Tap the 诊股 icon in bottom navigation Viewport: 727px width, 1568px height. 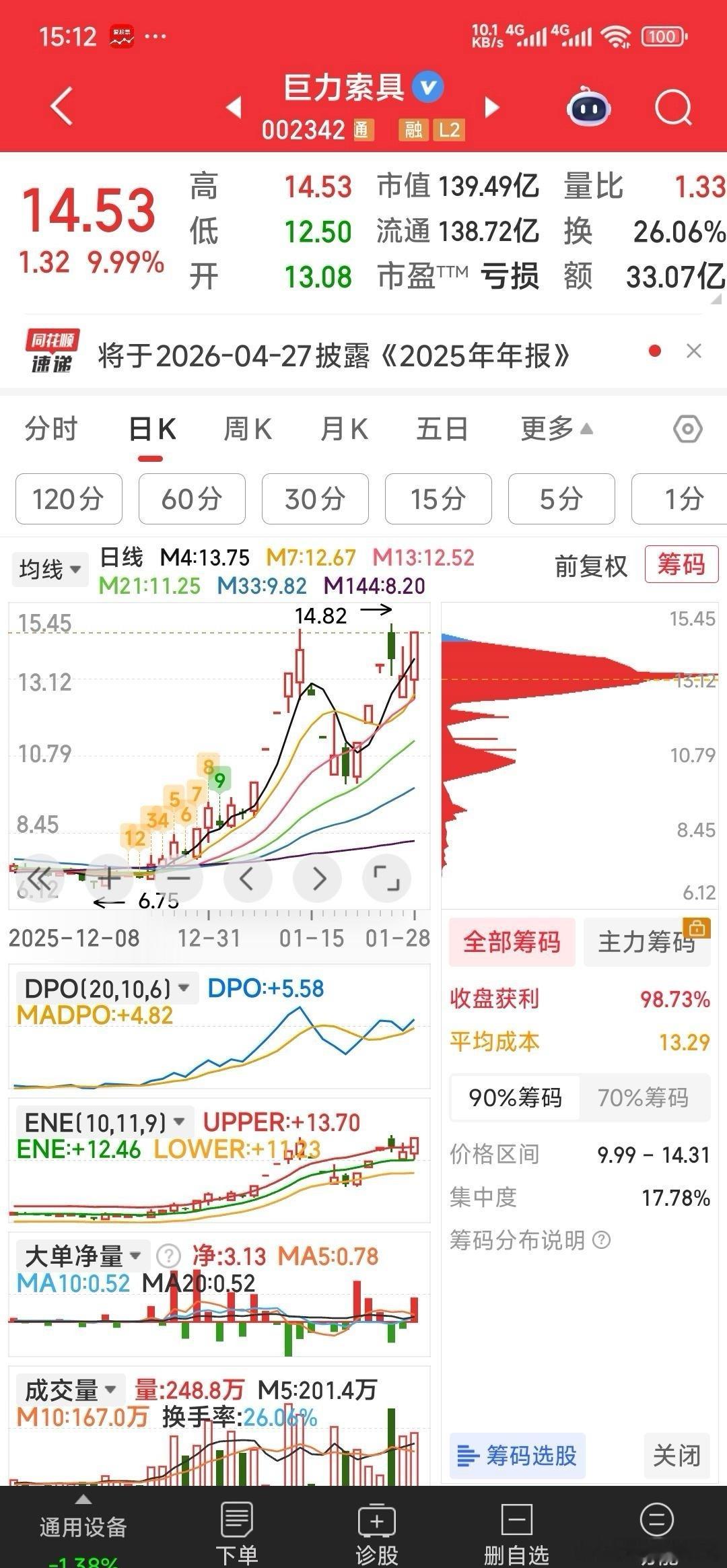377,1523
